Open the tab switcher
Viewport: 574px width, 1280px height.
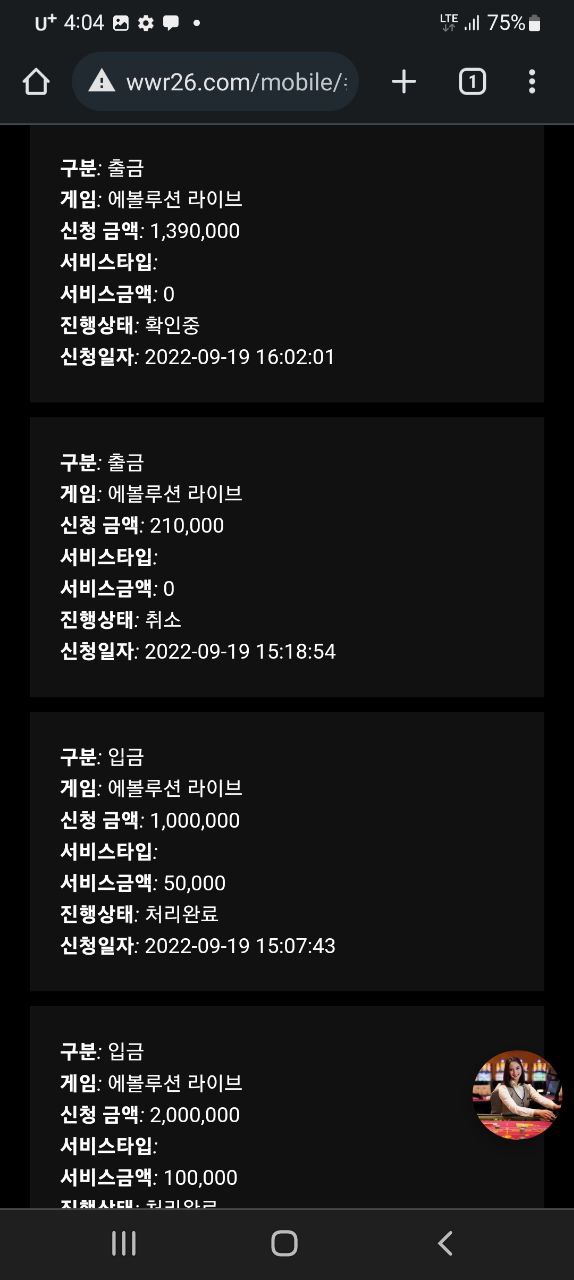(472, 82)
